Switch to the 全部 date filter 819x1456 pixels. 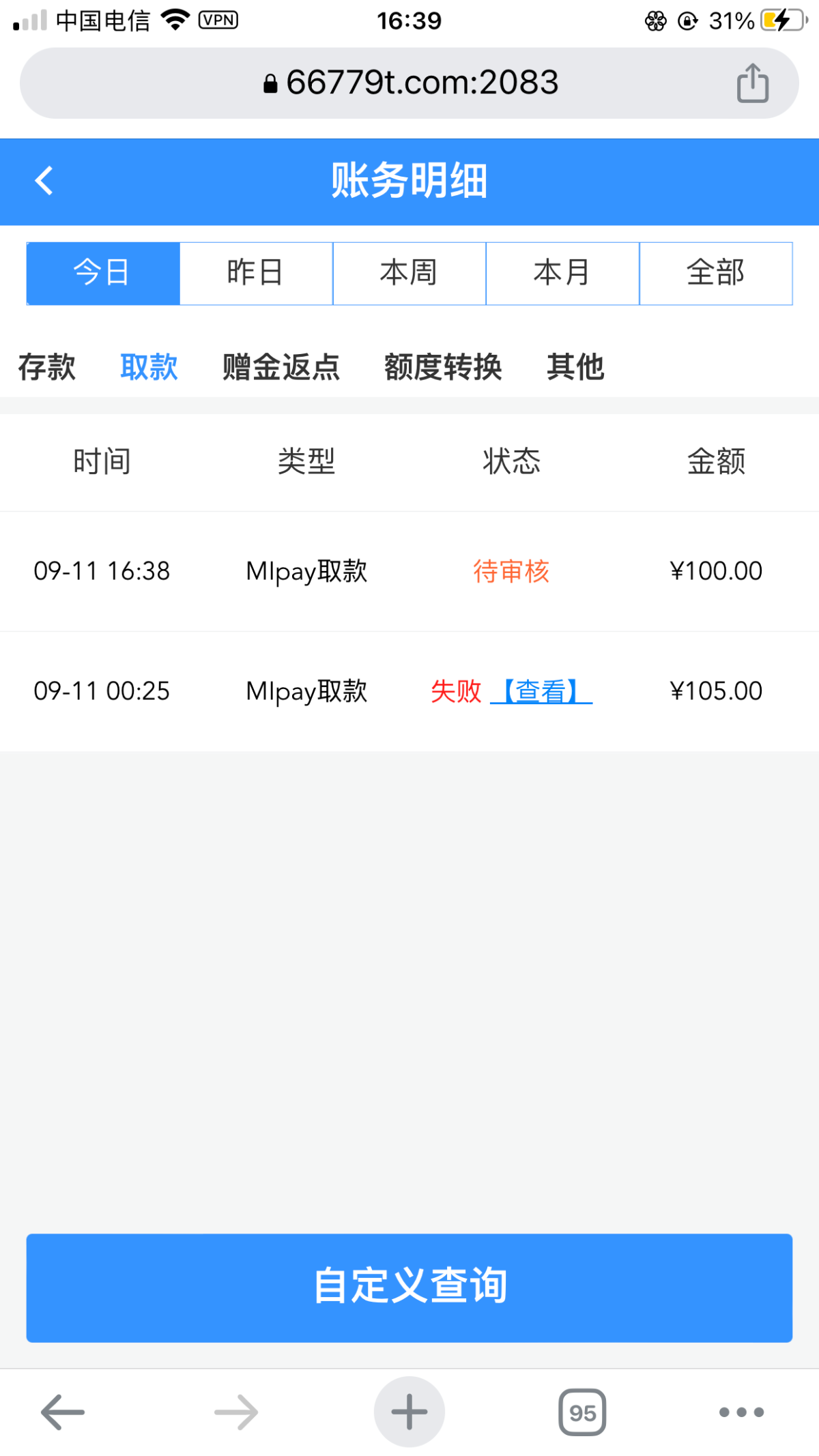click(x=715, y=272)
